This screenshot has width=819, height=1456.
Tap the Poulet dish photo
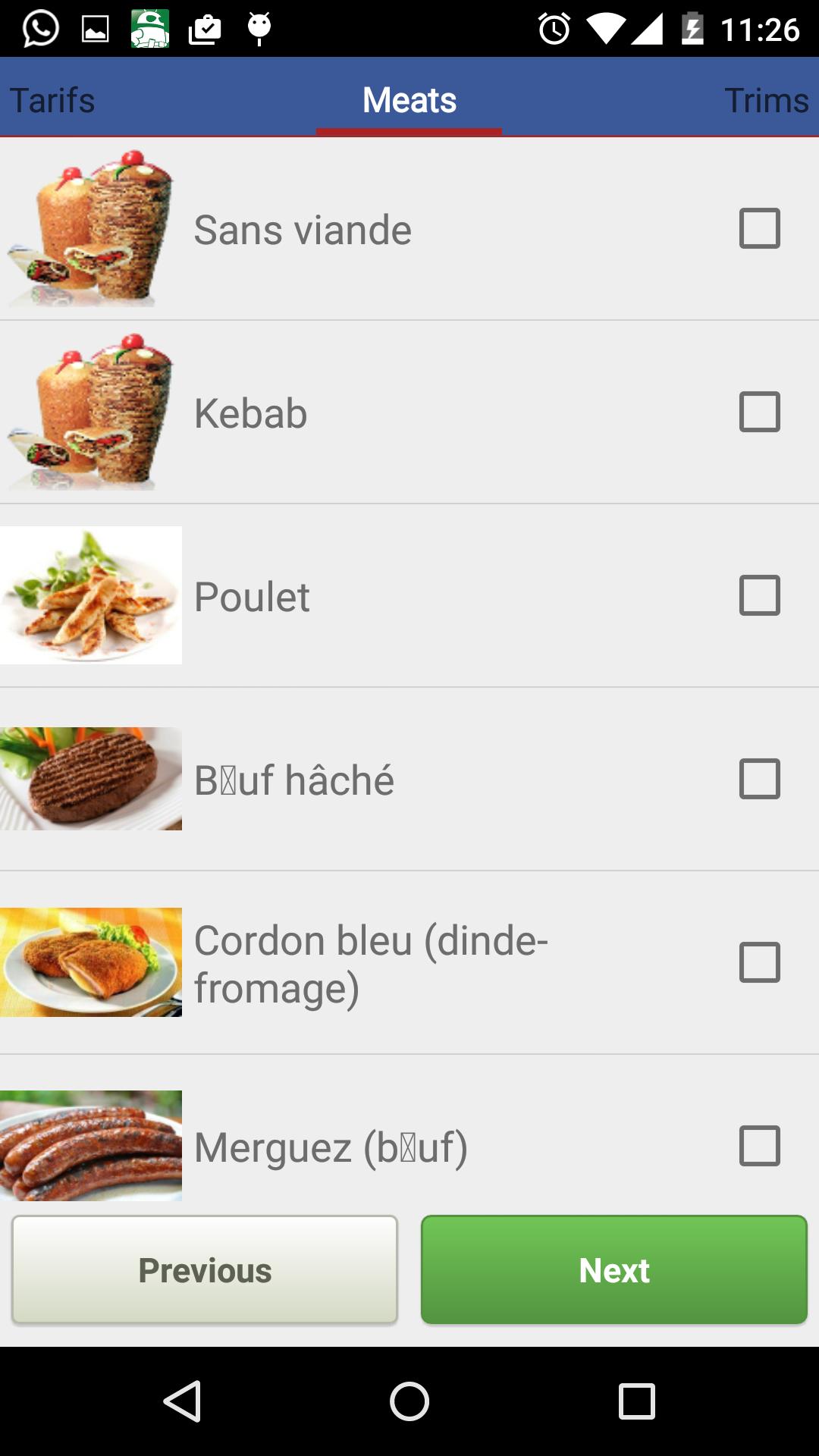point(91,597)
